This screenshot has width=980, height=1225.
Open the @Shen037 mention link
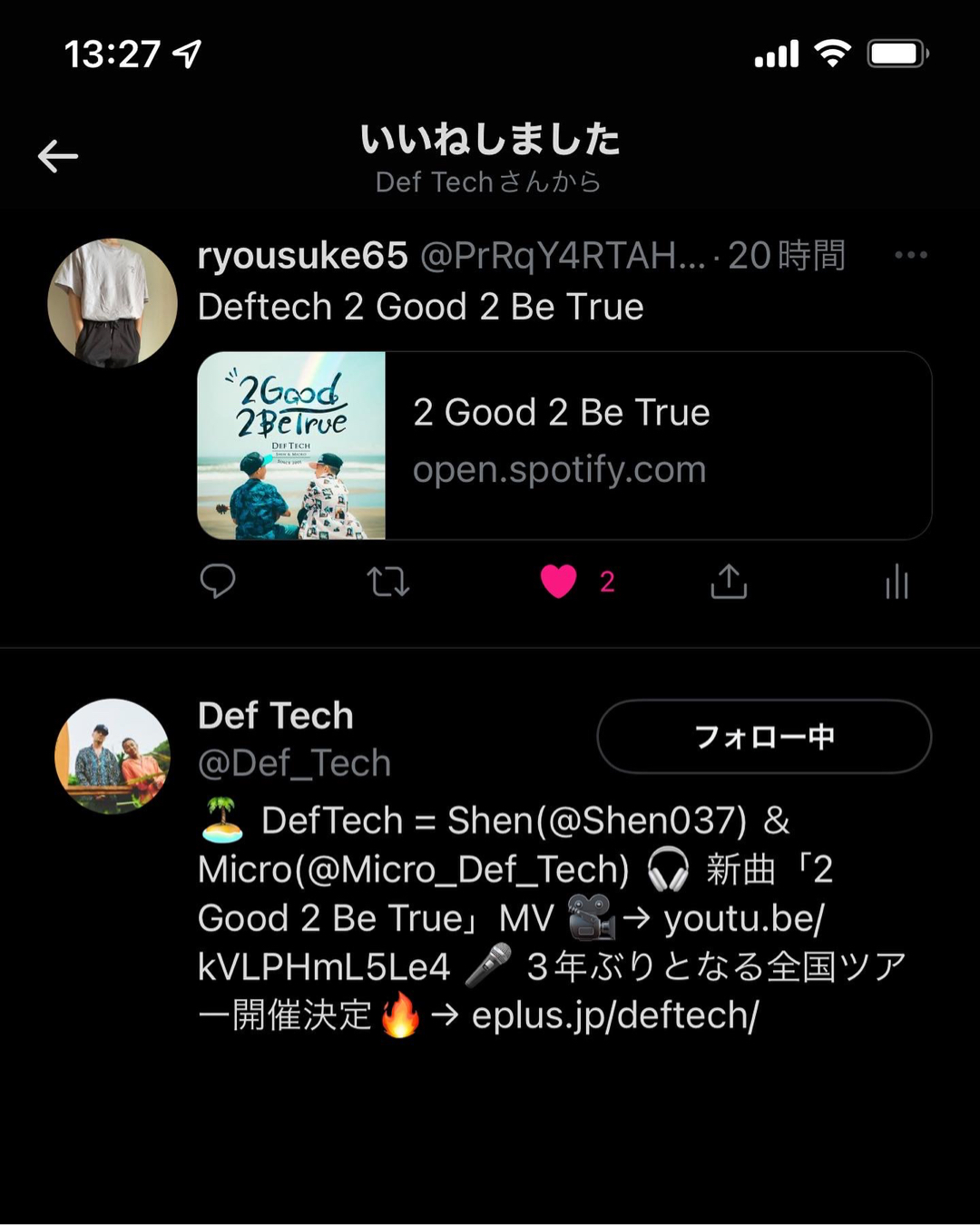[642, 821]
